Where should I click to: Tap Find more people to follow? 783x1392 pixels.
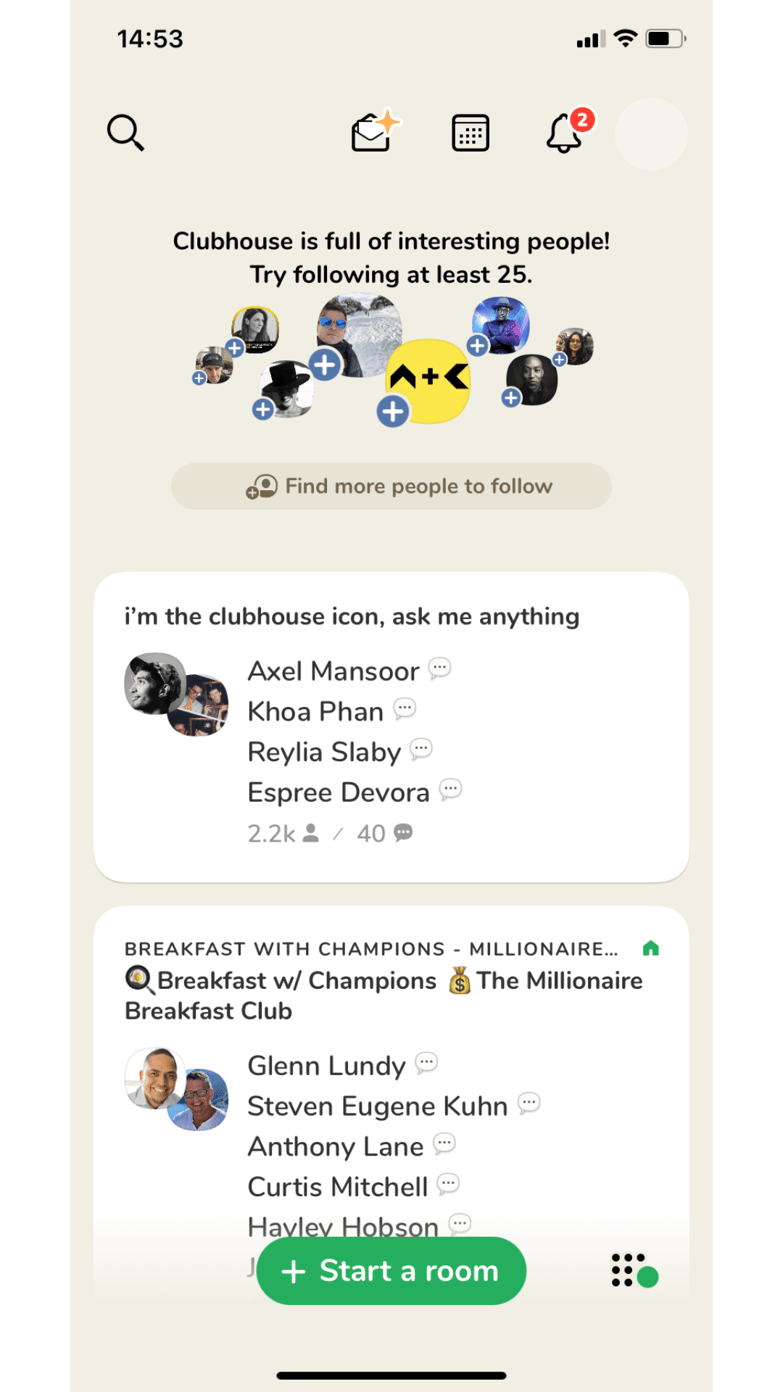[x=391, y=487]
